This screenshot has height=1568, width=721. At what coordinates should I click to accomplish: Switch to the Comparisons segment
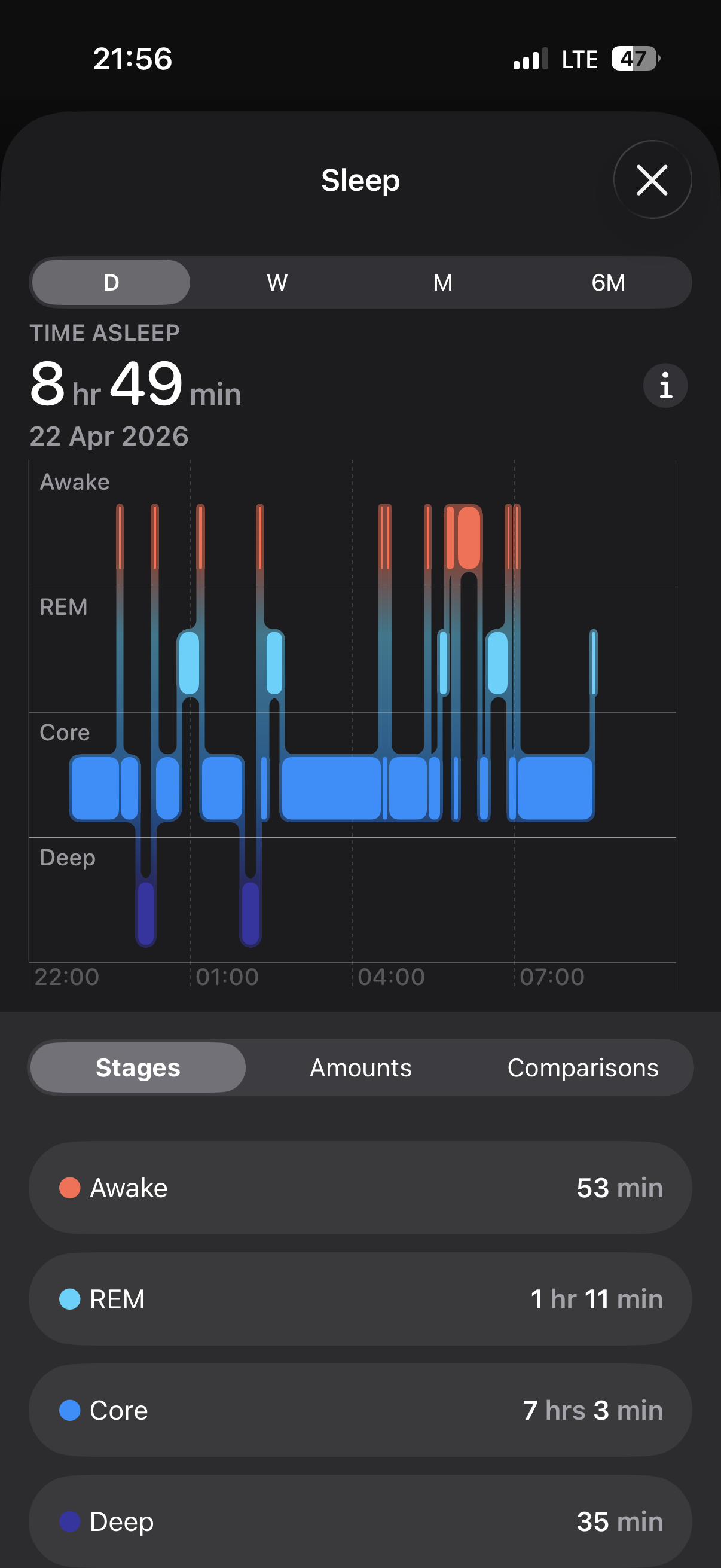[x=582, y=1067]
